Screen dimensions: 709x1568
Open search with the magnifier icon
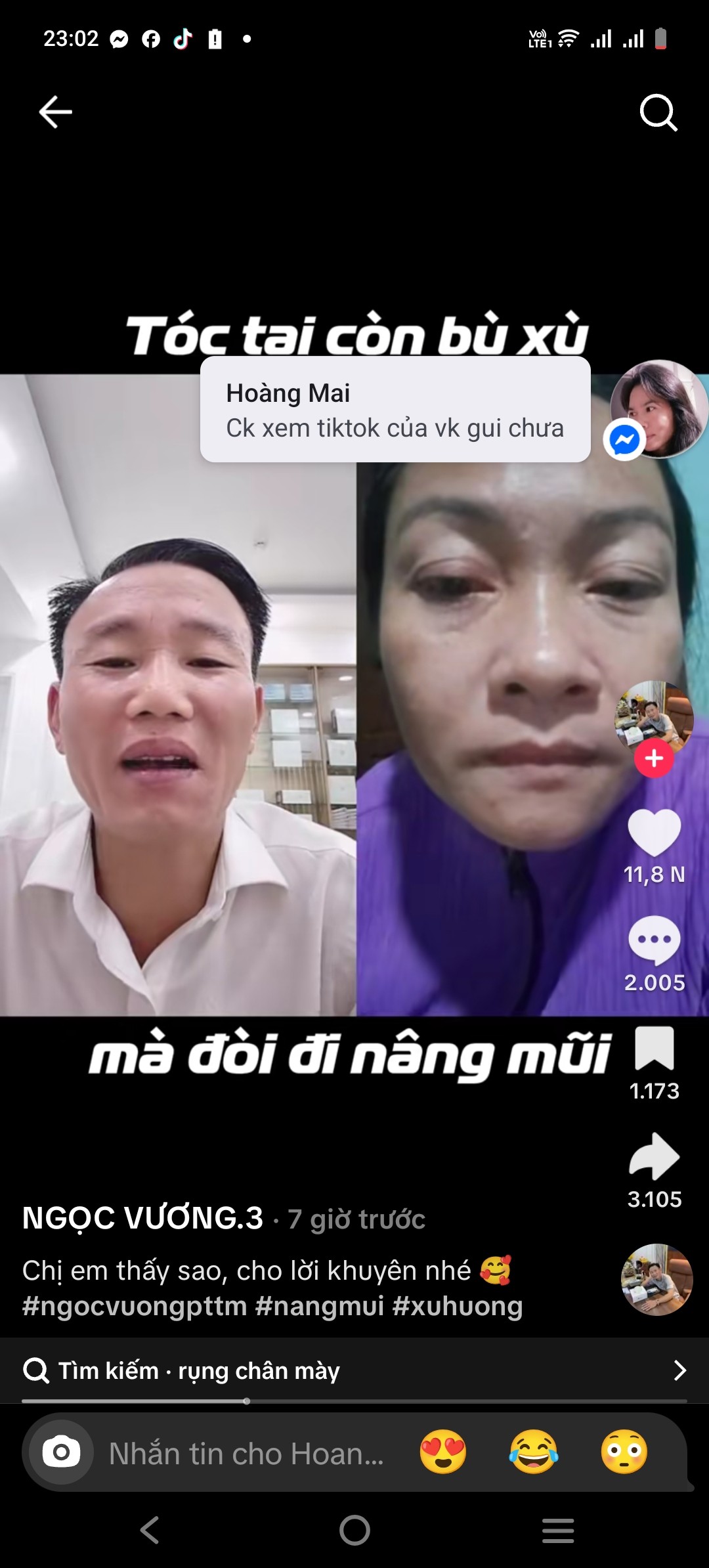click(658, 113)
